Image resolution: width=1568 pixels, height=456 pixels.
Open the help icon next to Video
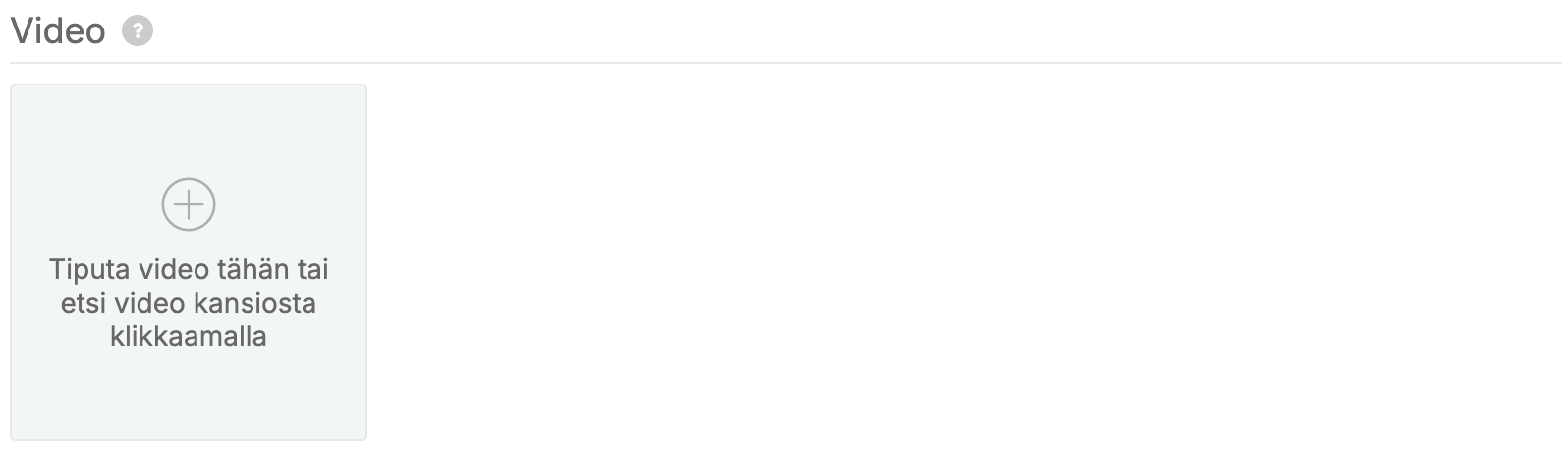click(138, 31)
